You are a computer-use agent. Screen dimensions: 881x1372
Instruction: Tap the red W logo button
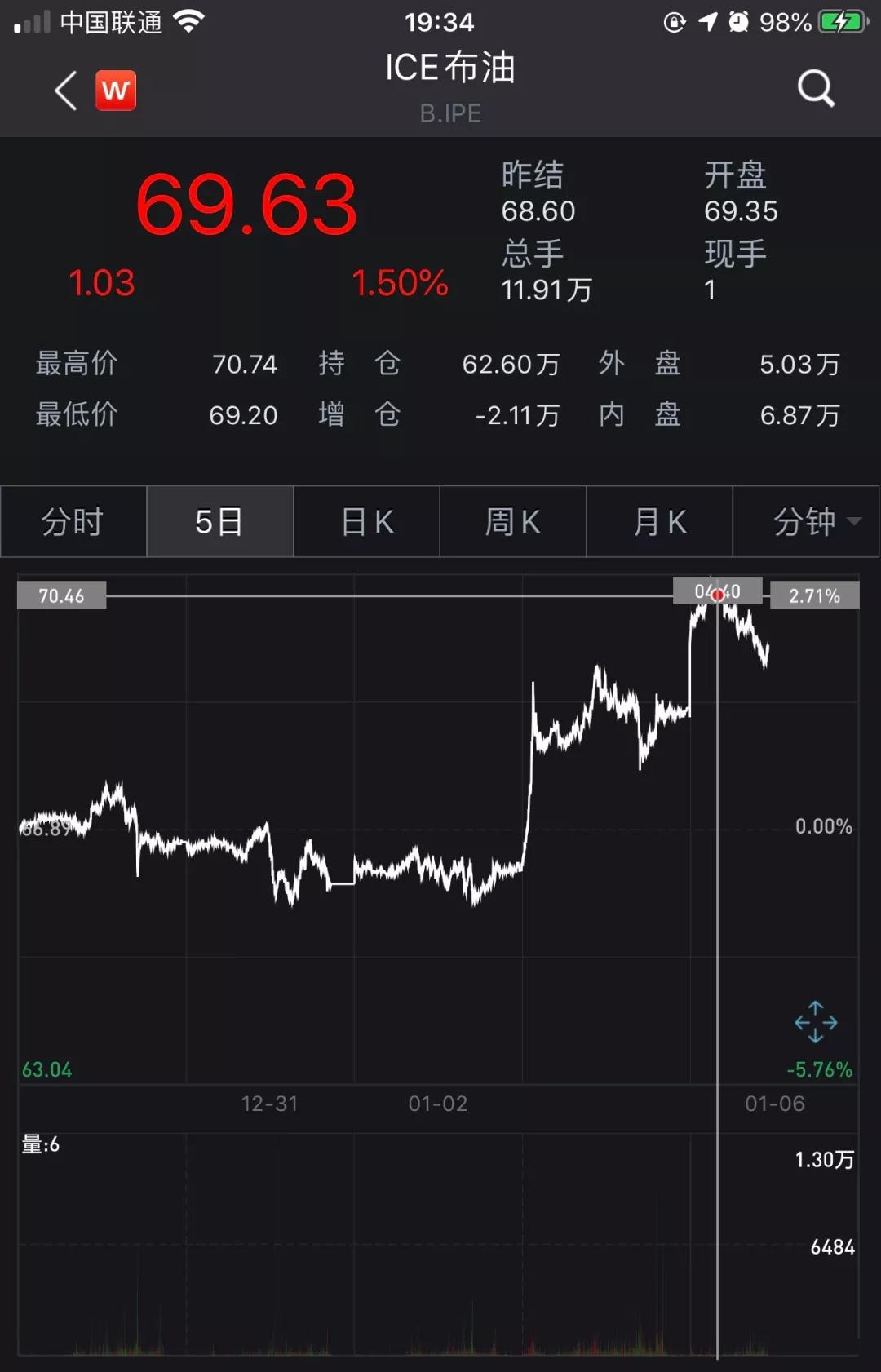point(116,90)
